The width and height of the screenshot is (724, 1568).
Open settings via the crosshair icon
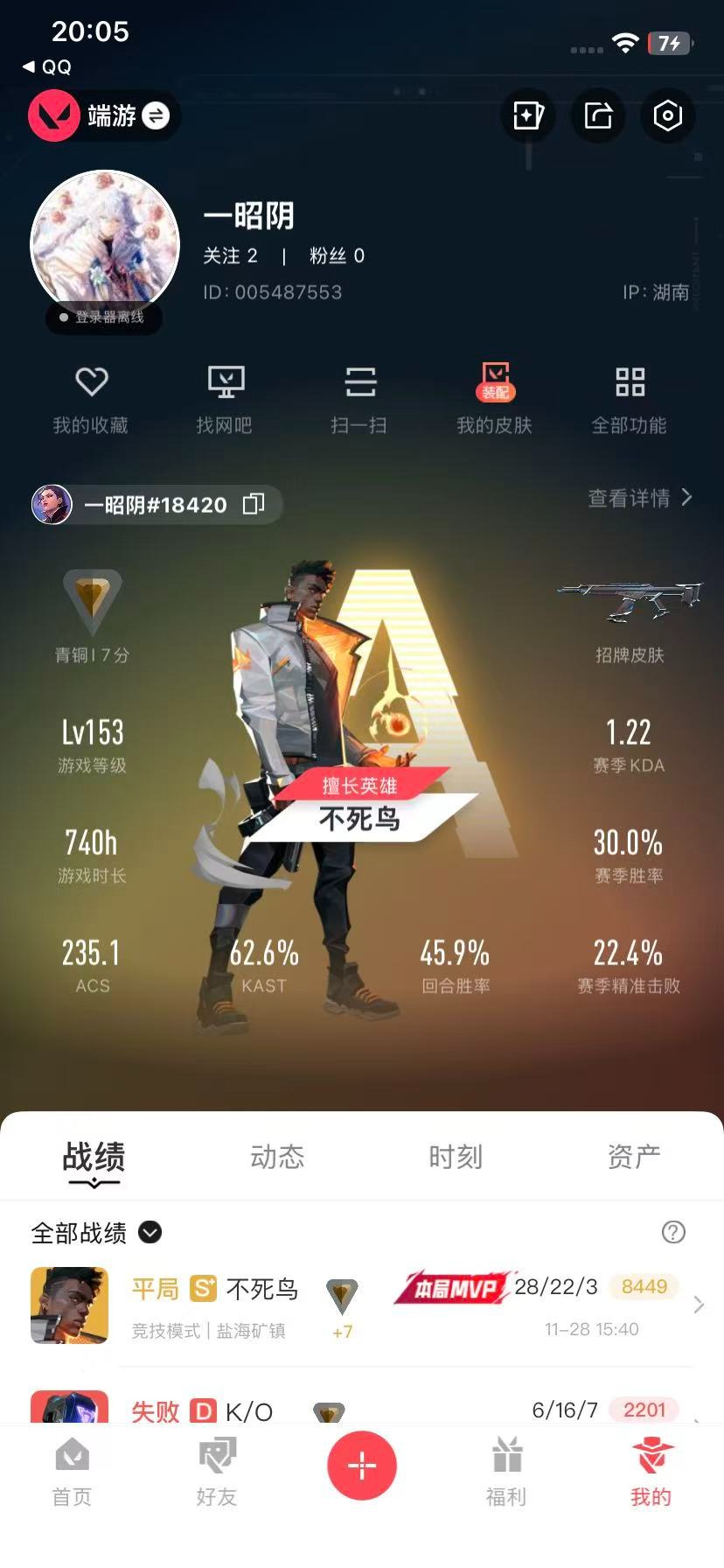[x=667, y=115]
